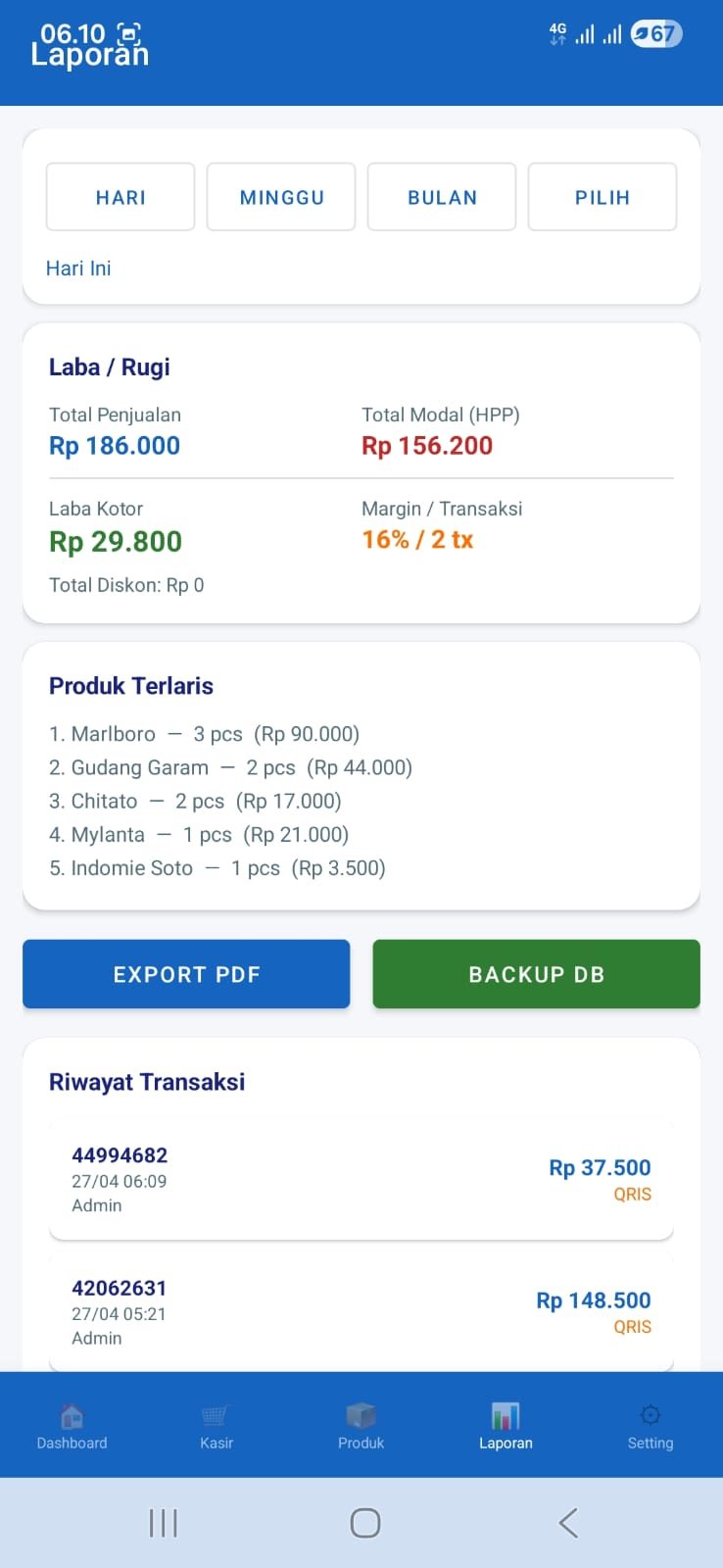This screenshot has height=1568, width=723.
Task: Tap the battery indicator in the status bar
Action: (x=654, y=32)
